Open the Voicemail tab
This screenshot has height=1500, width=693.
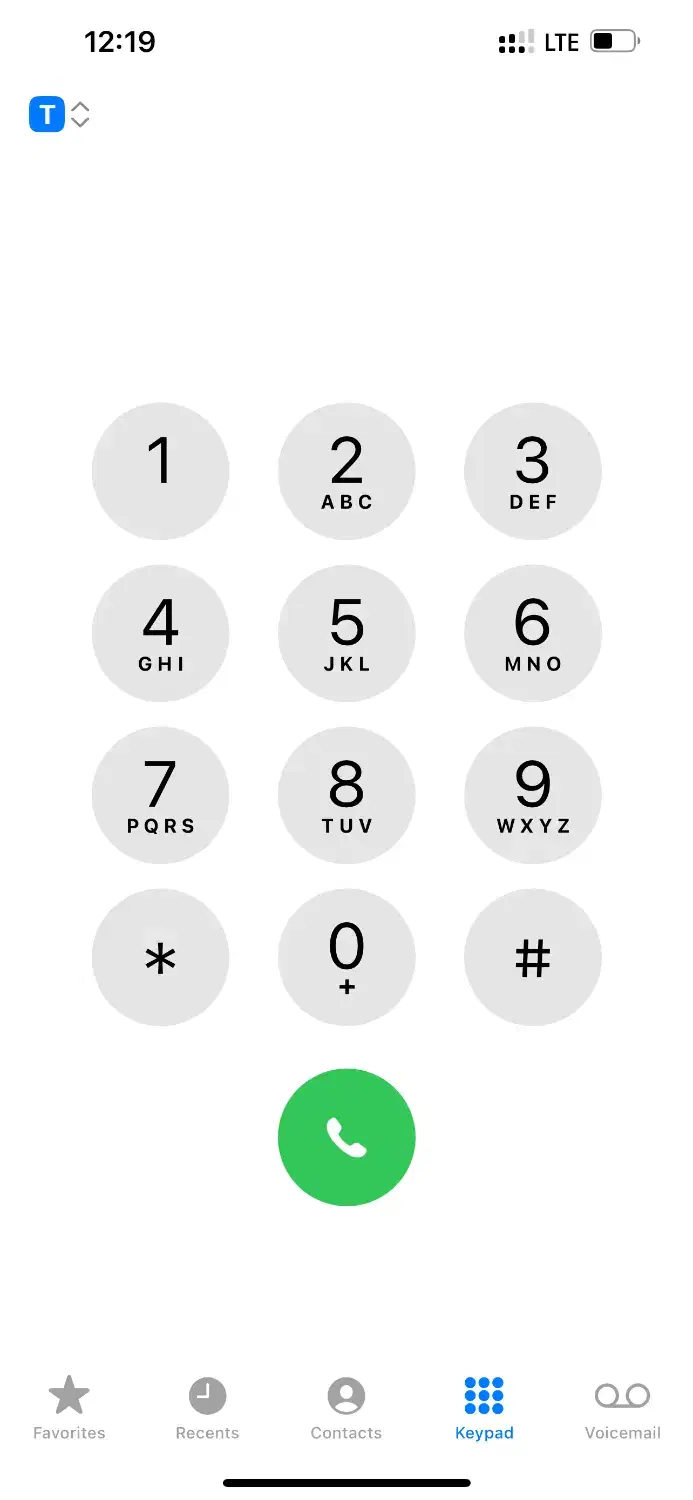click(622, 1407)
